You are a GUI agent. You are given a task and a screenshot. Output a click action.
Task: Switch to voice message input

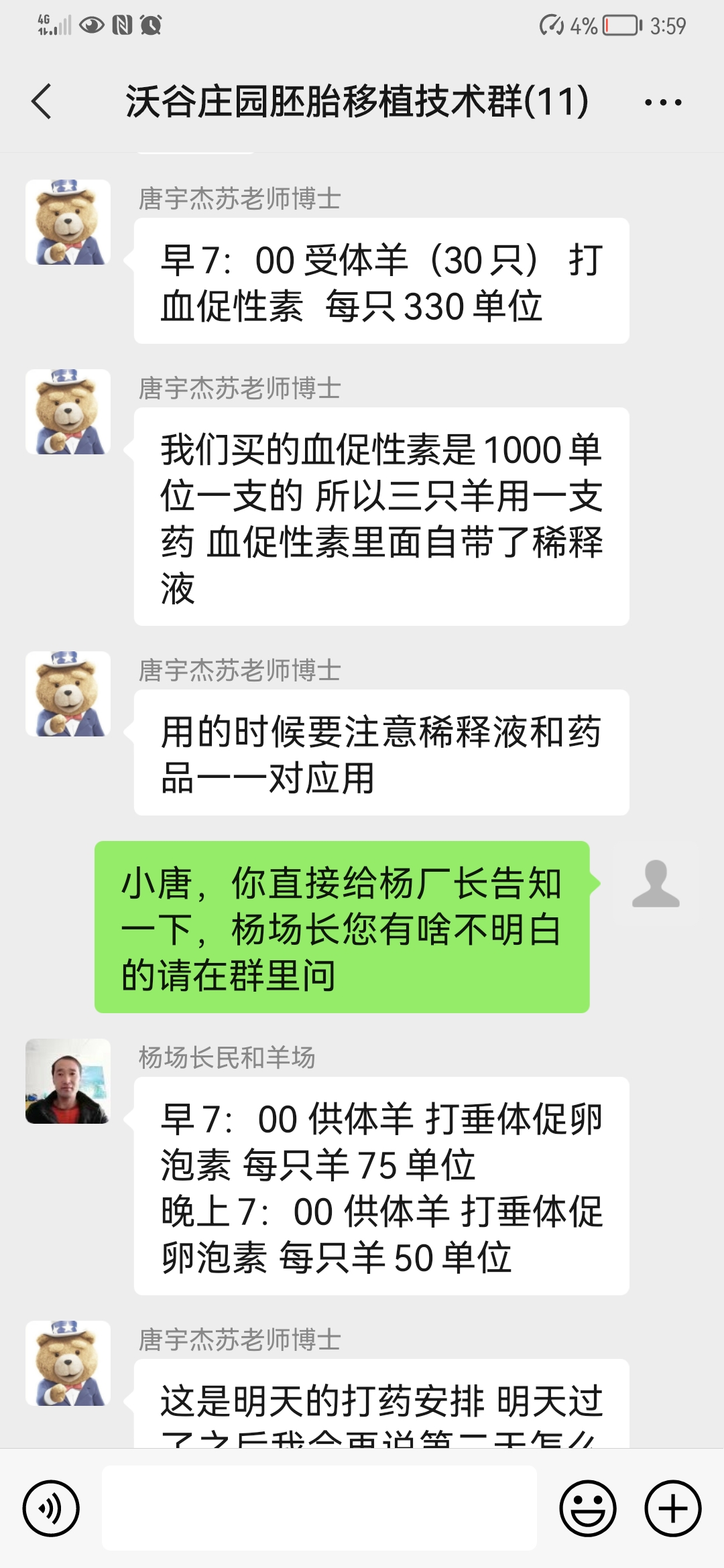[51, 1508]
